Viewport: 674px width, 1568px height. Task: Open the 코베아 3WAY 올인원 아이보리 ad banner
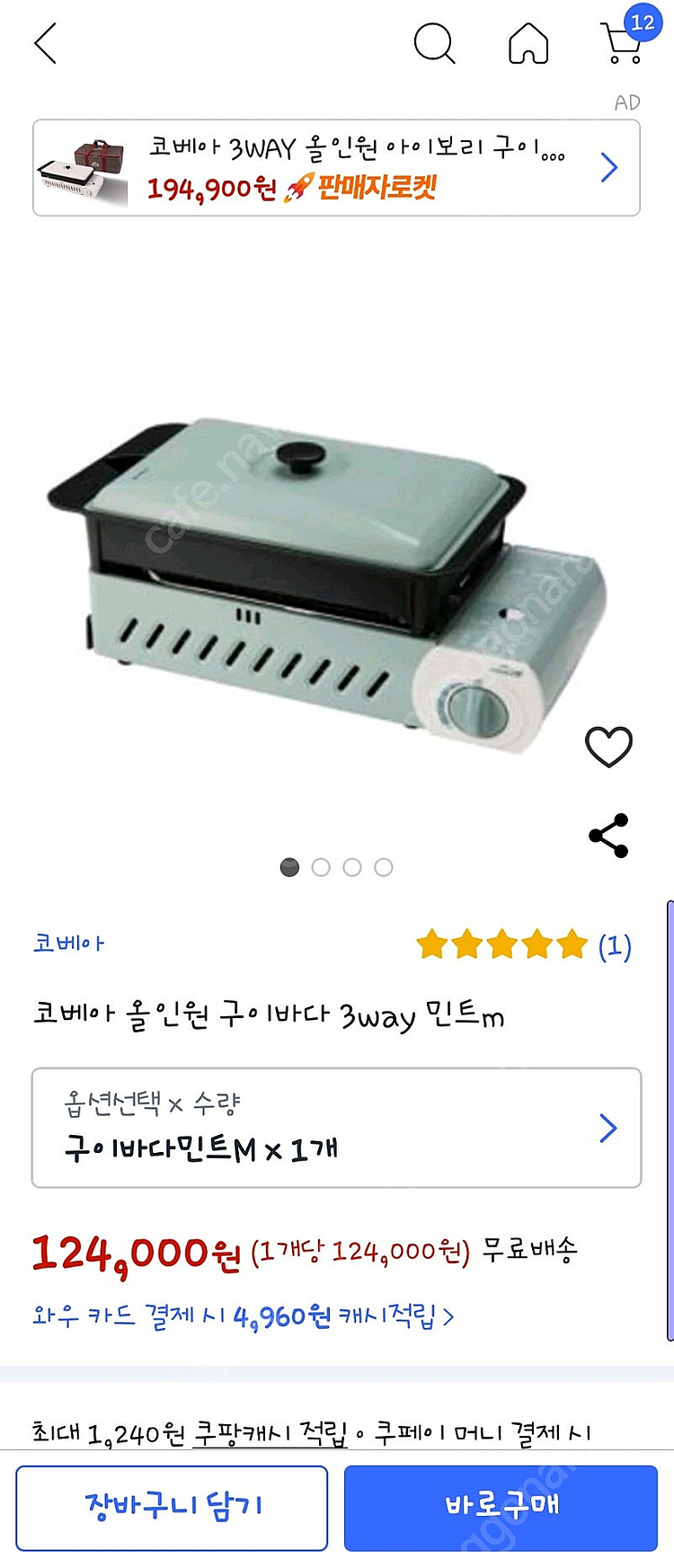(x=336, y=168)
